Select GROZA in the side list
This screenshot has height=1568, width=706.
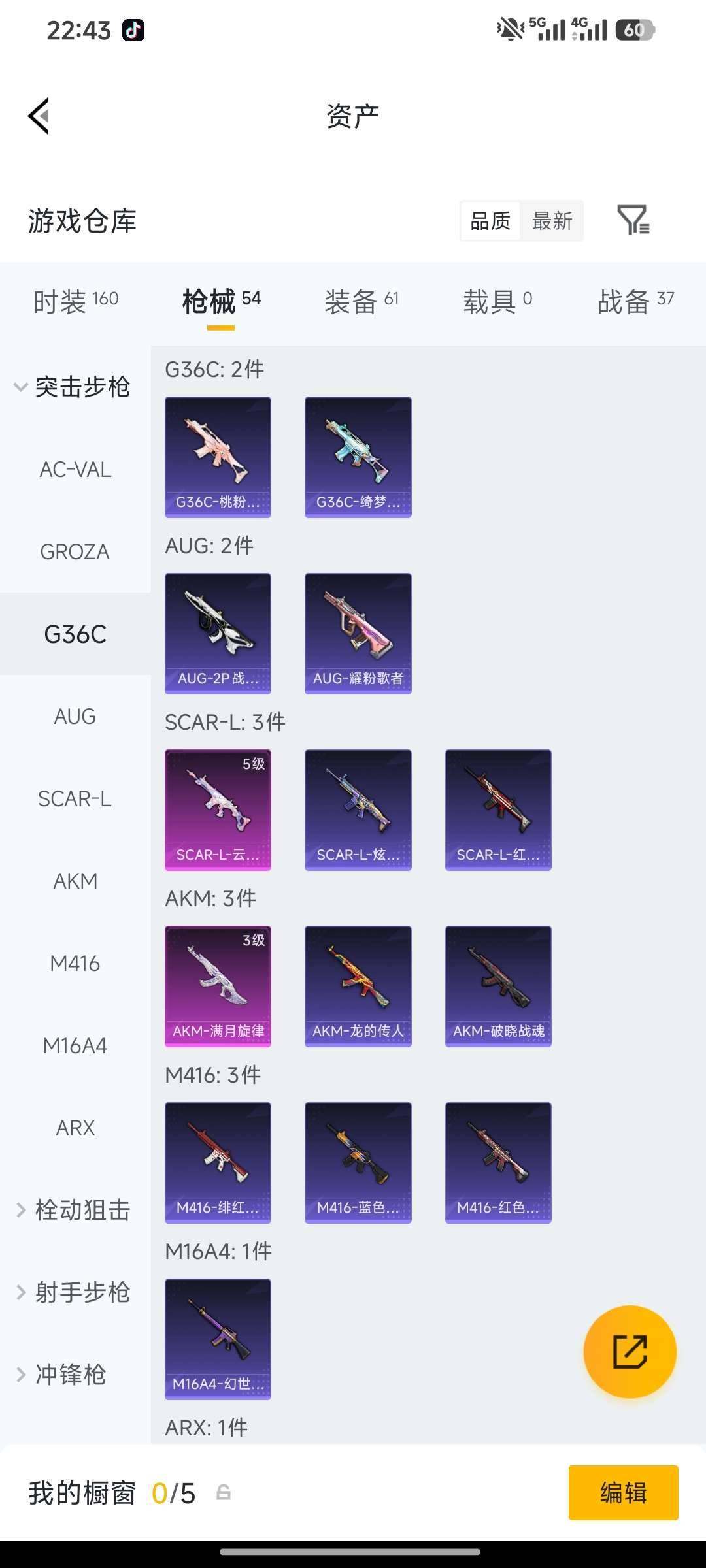coord(75,551)
